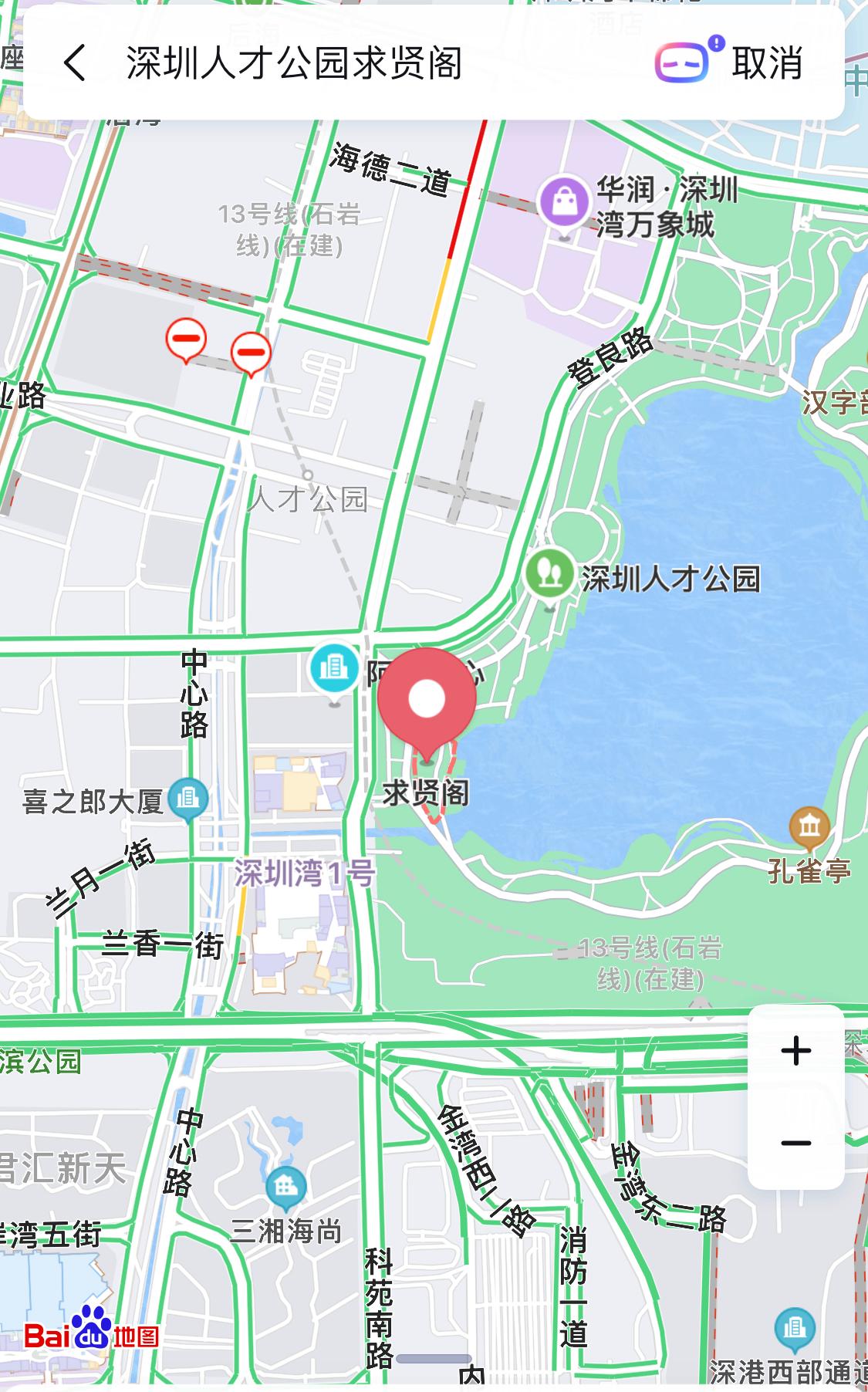
Task: Open the 深港西部通道 building marker
Action: [x=794, y=1329]
